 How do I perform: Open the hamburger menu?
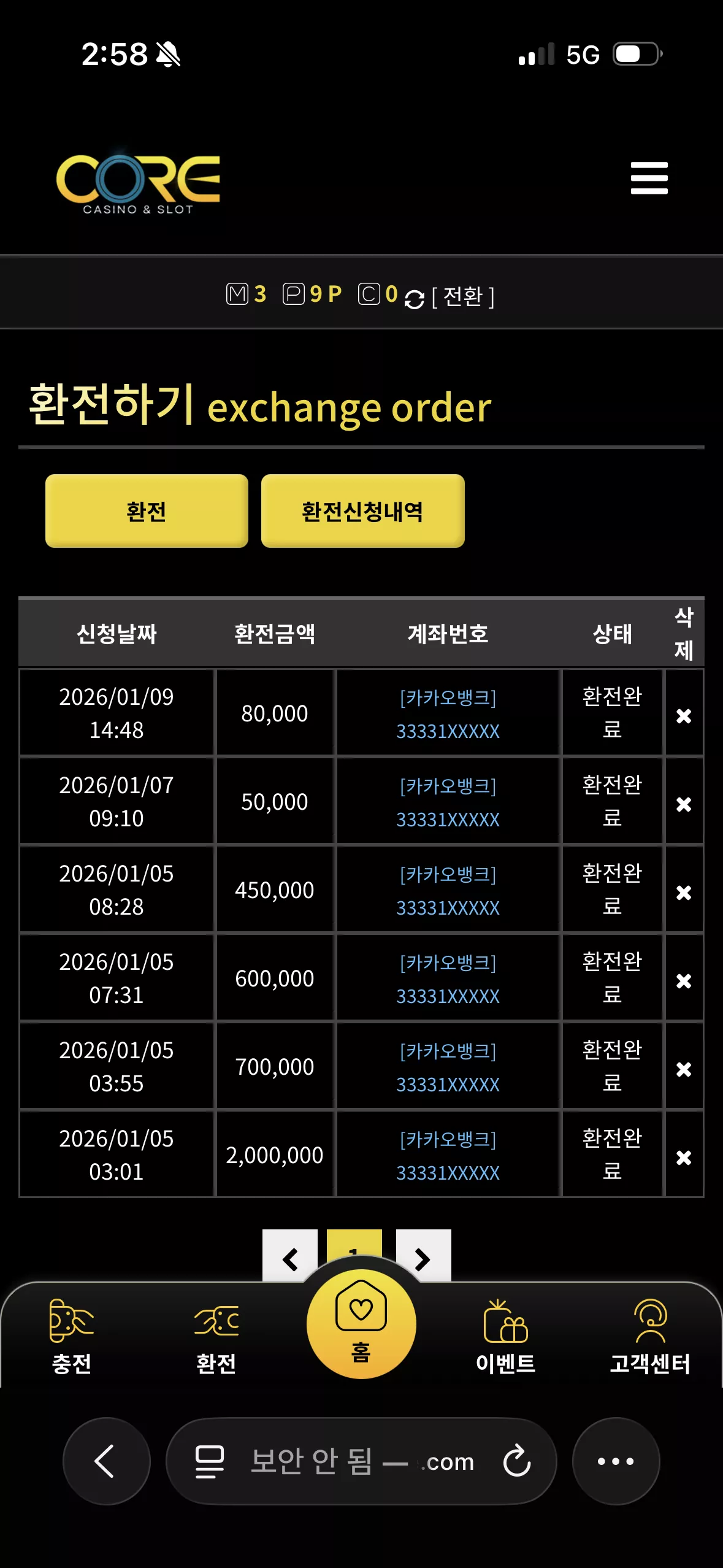point(649,178)
